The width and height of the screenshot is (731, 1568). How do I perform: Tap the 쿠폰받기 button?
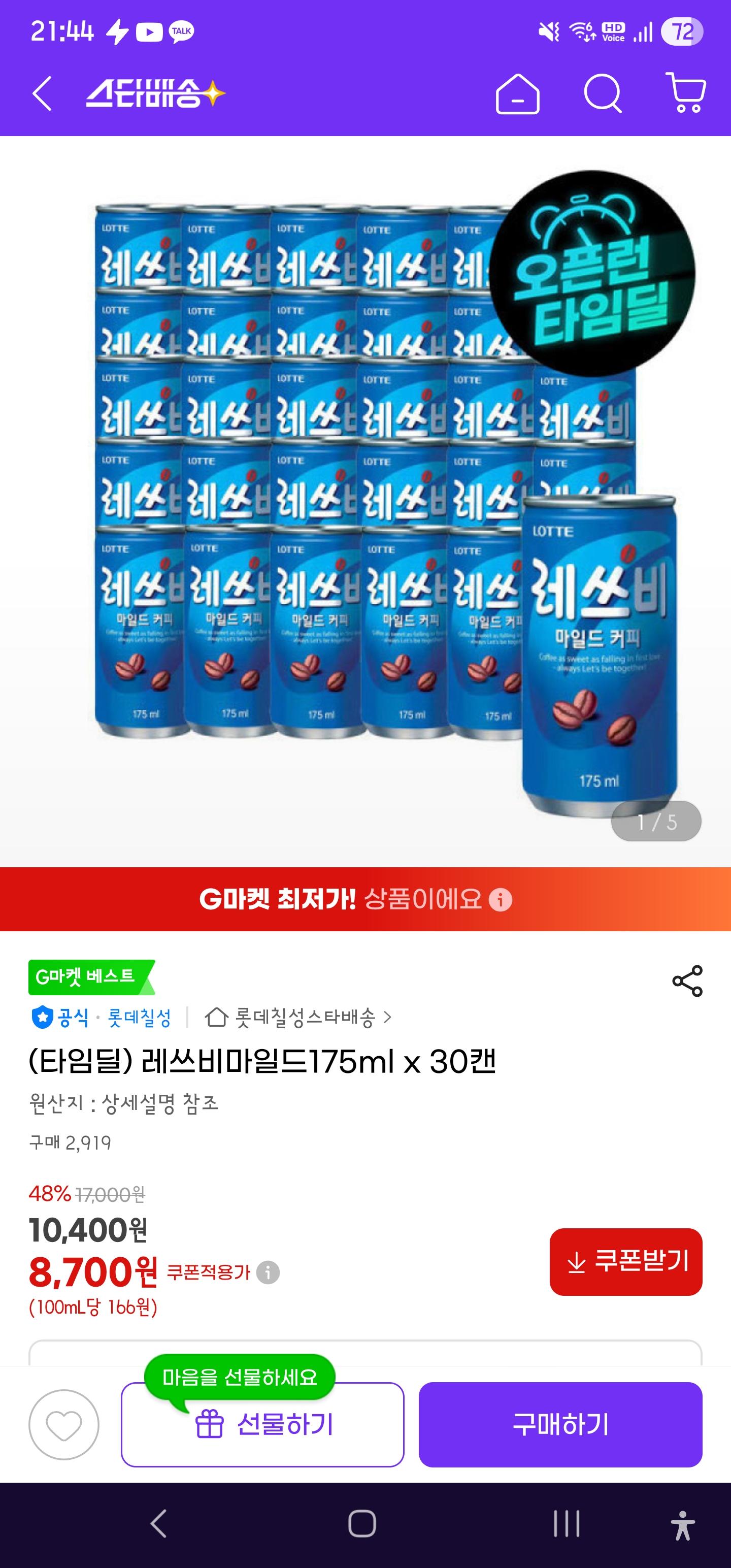626,1262
